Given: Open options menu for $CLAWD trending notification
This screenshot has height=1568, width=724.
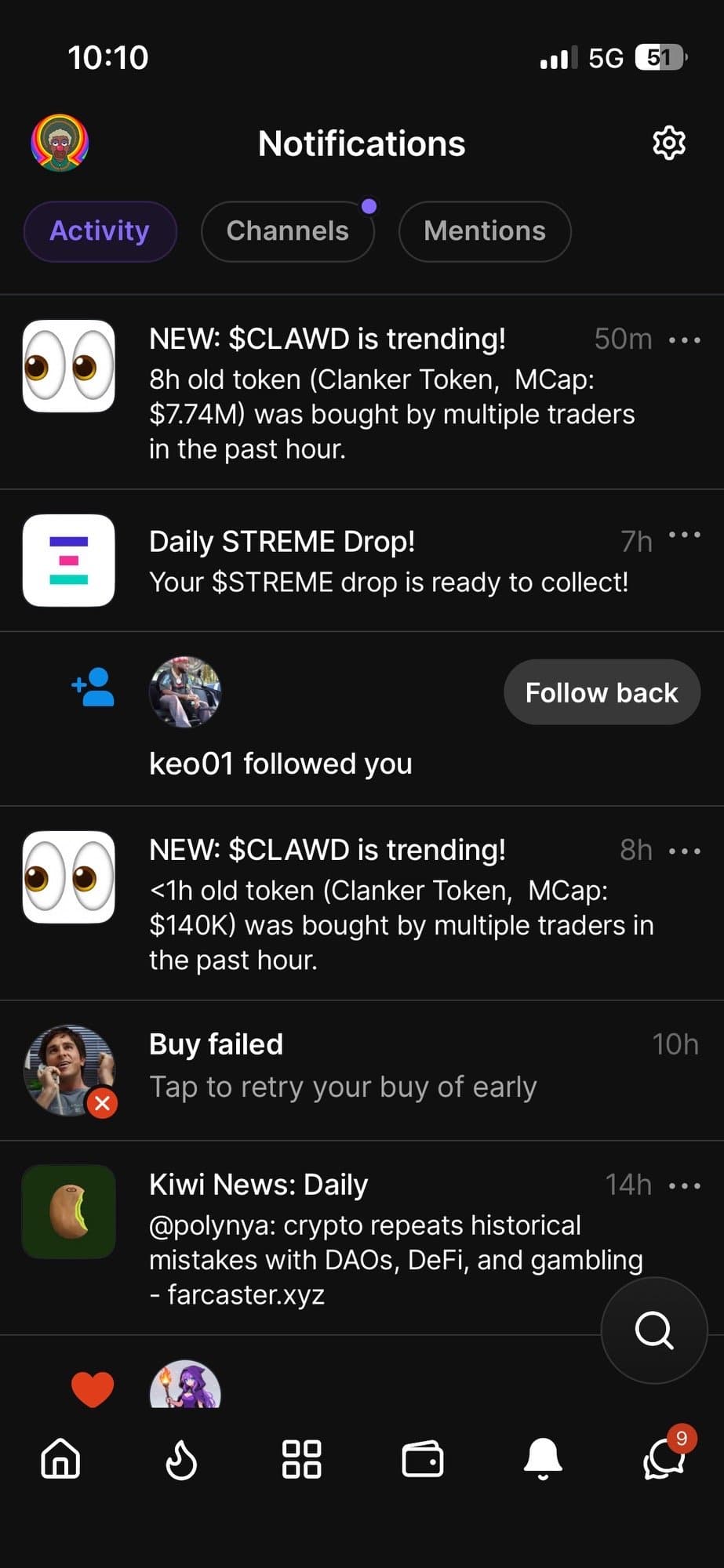Looking at the screenshot, I should 683,339.
